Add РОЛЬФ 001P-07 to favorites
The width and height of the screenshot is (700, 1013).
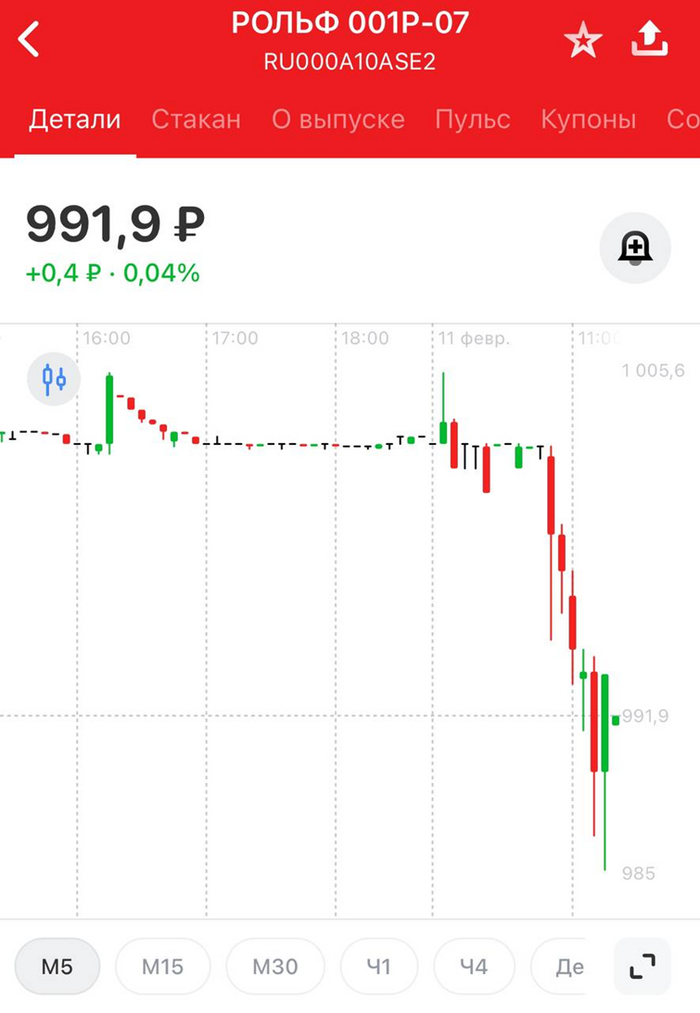pyautogui.click(x=583, y=41)
